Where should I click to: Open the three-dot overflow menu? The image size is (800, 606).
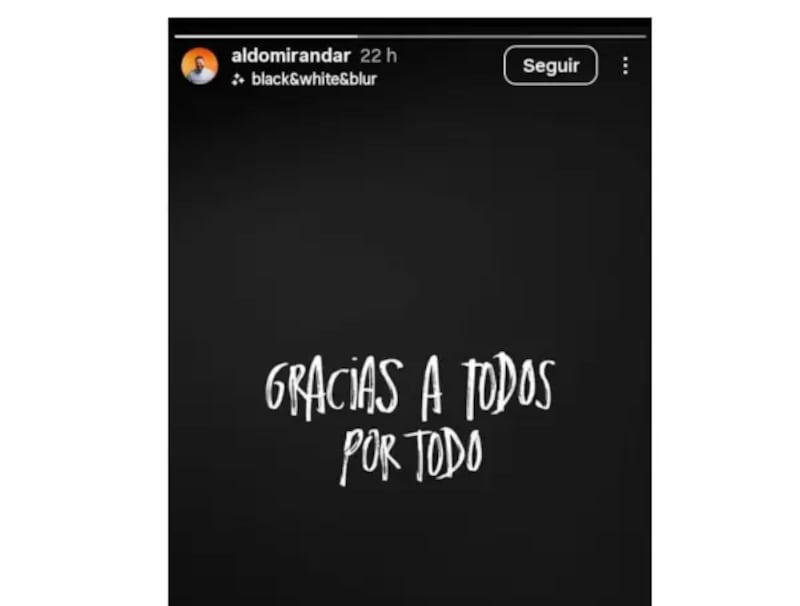click(x=625, y=66)
